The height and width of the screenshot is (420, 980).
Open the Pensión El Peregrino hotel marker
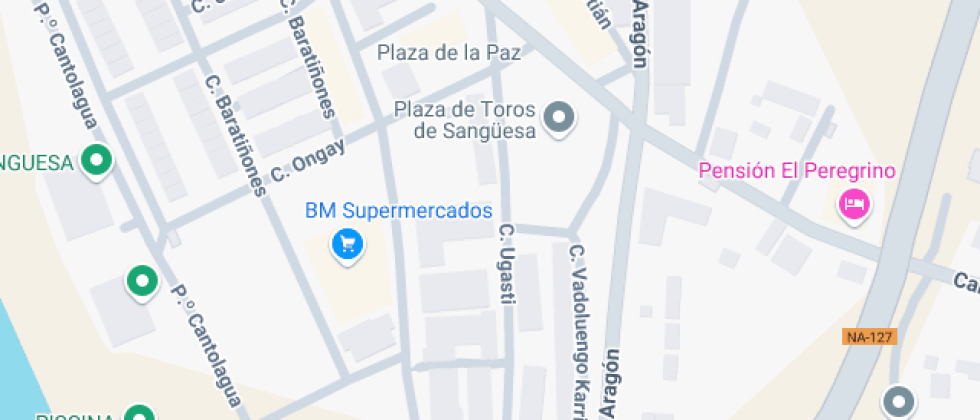tap(854, 205)
